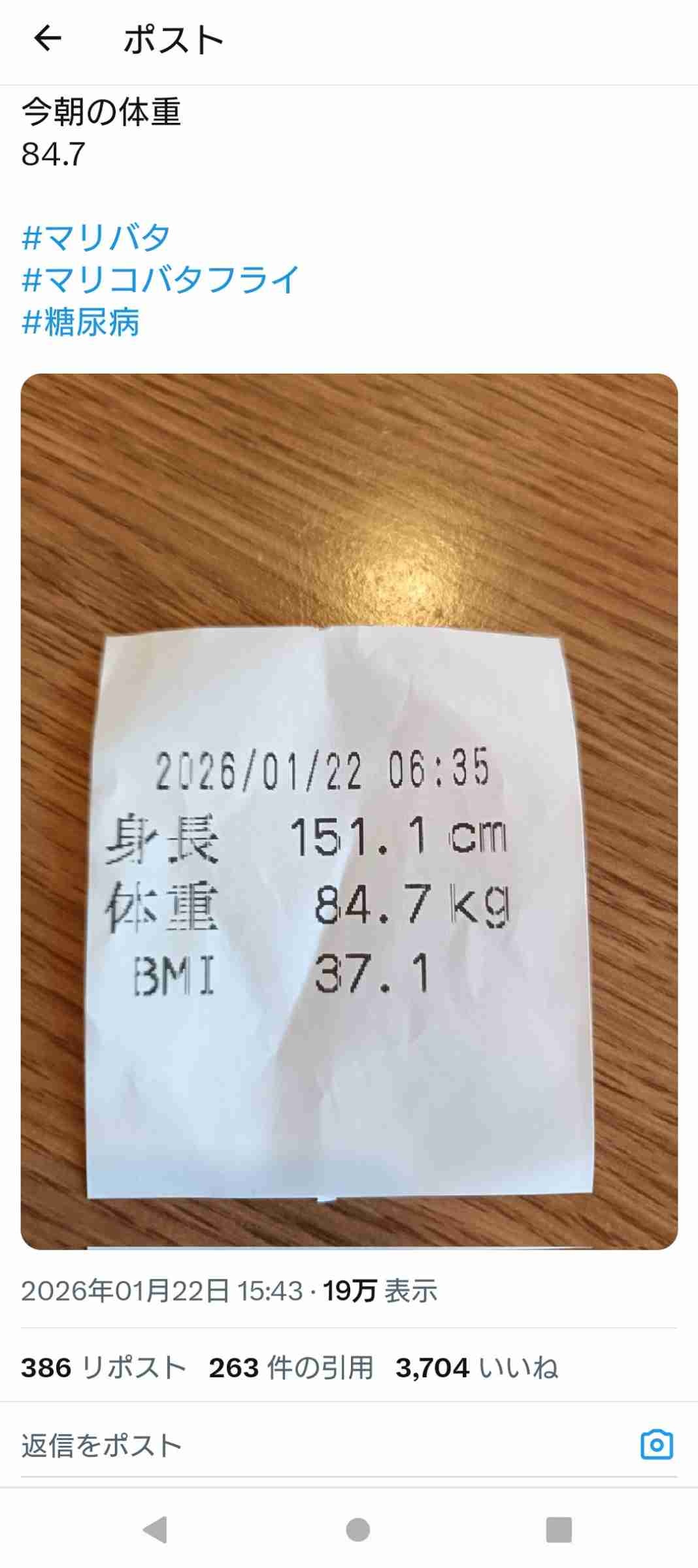Go back using the top arrow

click(x=47, y=39)
